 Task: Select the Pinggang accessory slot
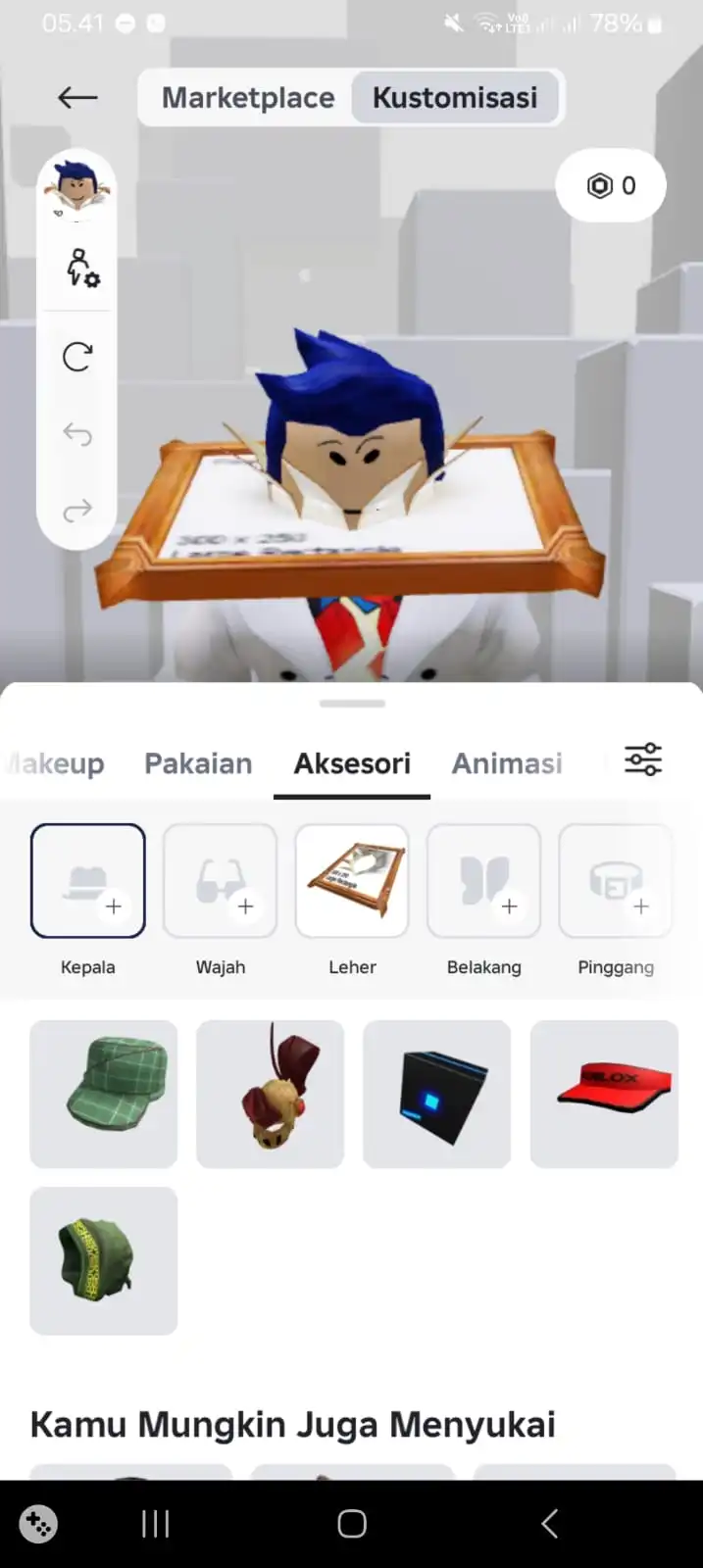pos(615,881)
